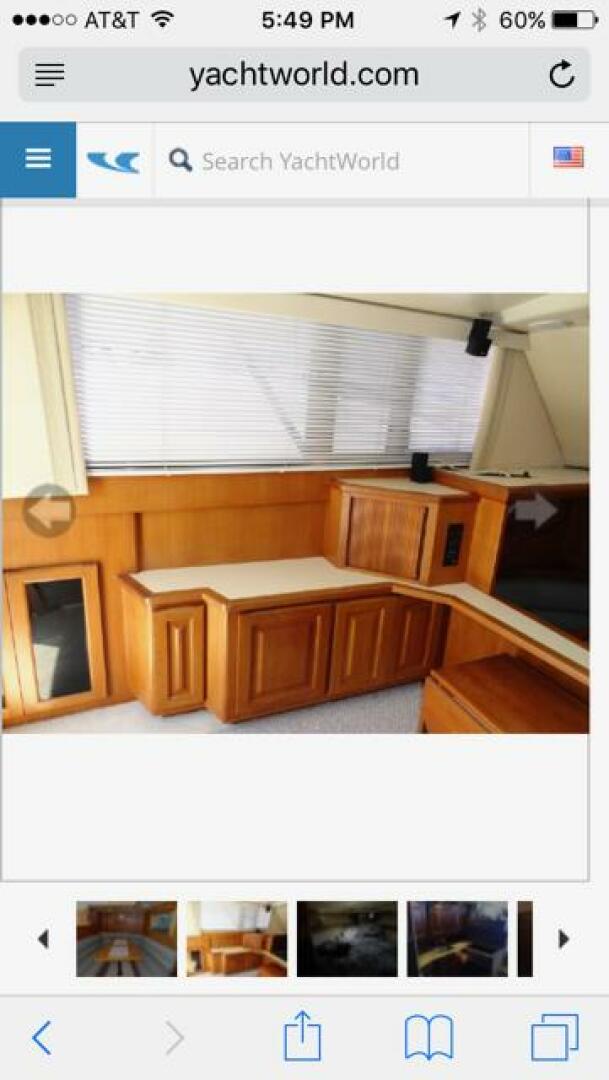Select the fourth thumbnail with blue seat

coord(456,939)
